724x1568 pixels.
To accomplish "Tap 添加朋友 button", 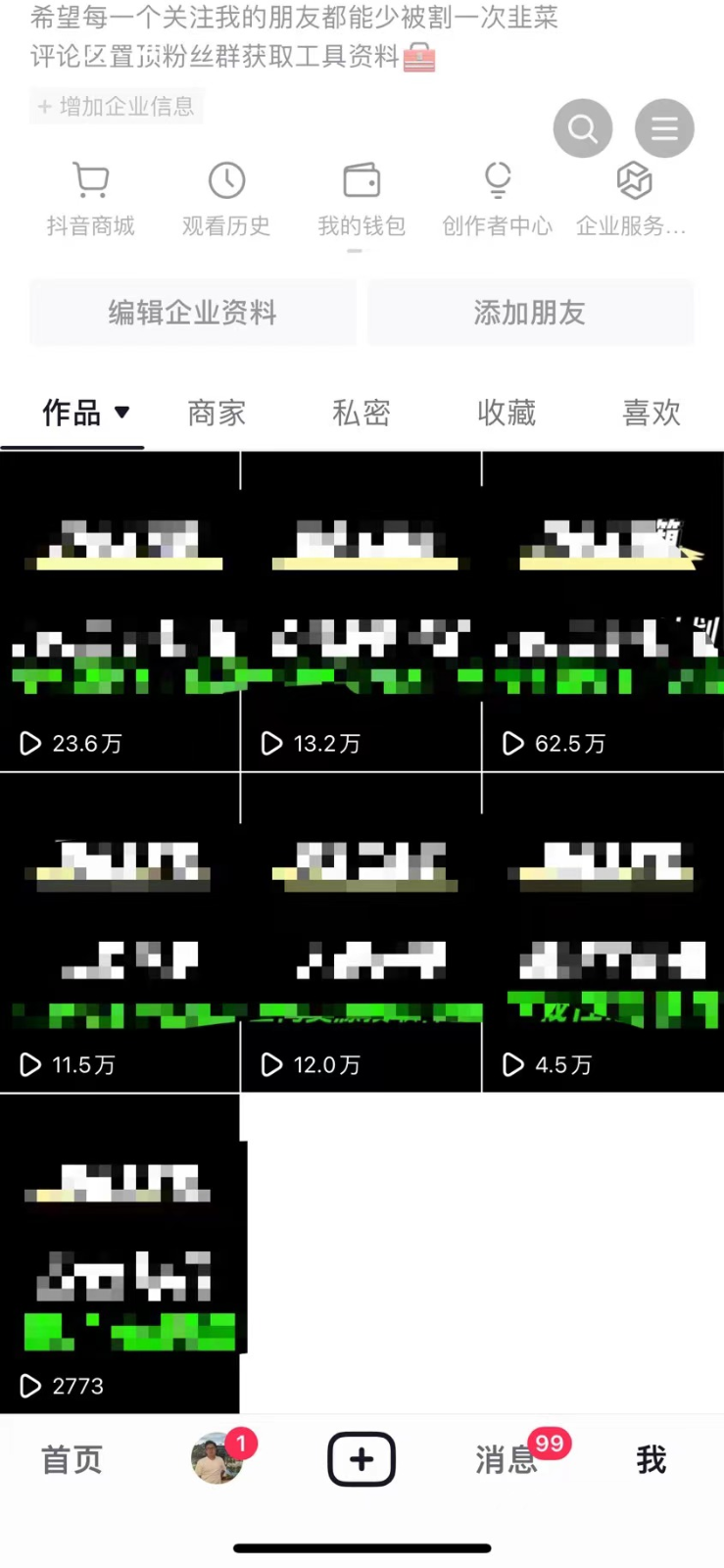I will click(x=530, y=313).
